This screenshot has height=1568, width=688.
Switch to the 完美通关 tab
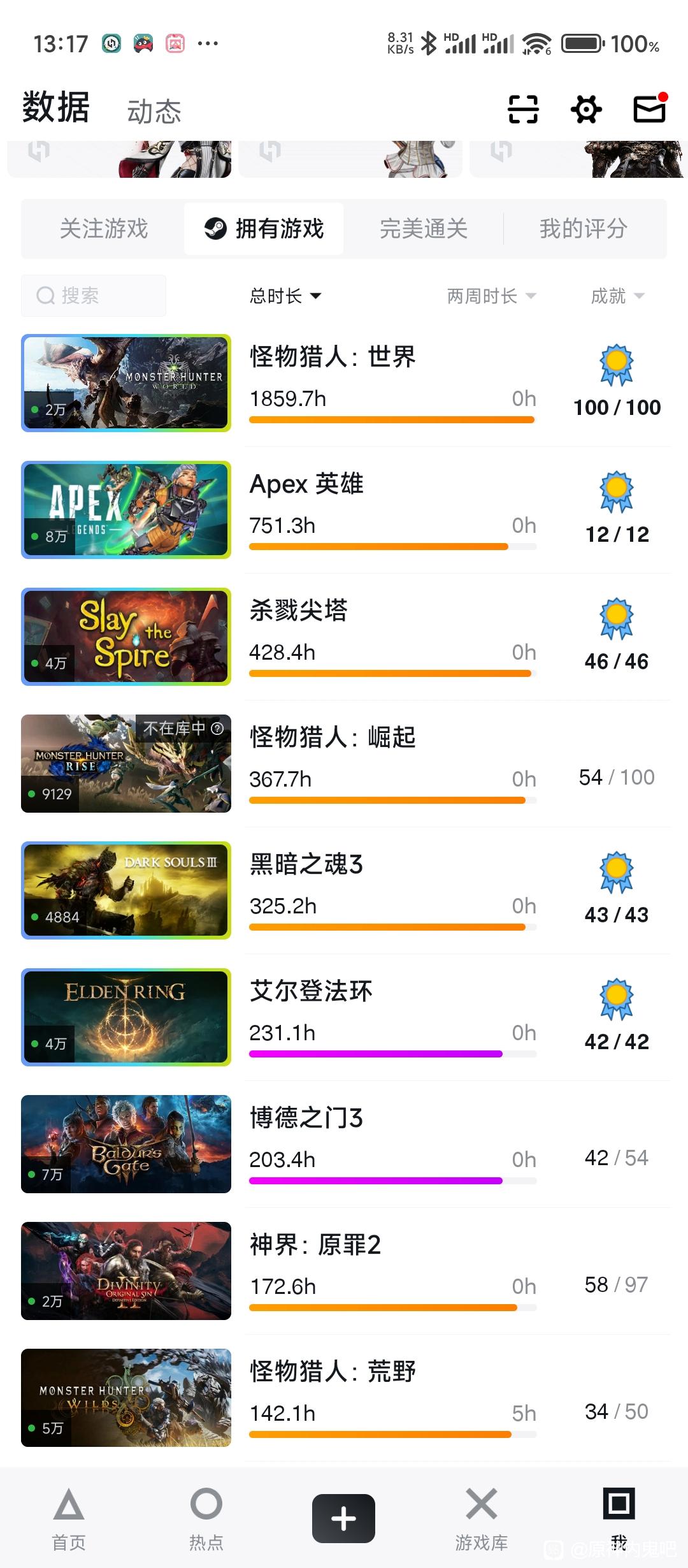coord(424,229)
